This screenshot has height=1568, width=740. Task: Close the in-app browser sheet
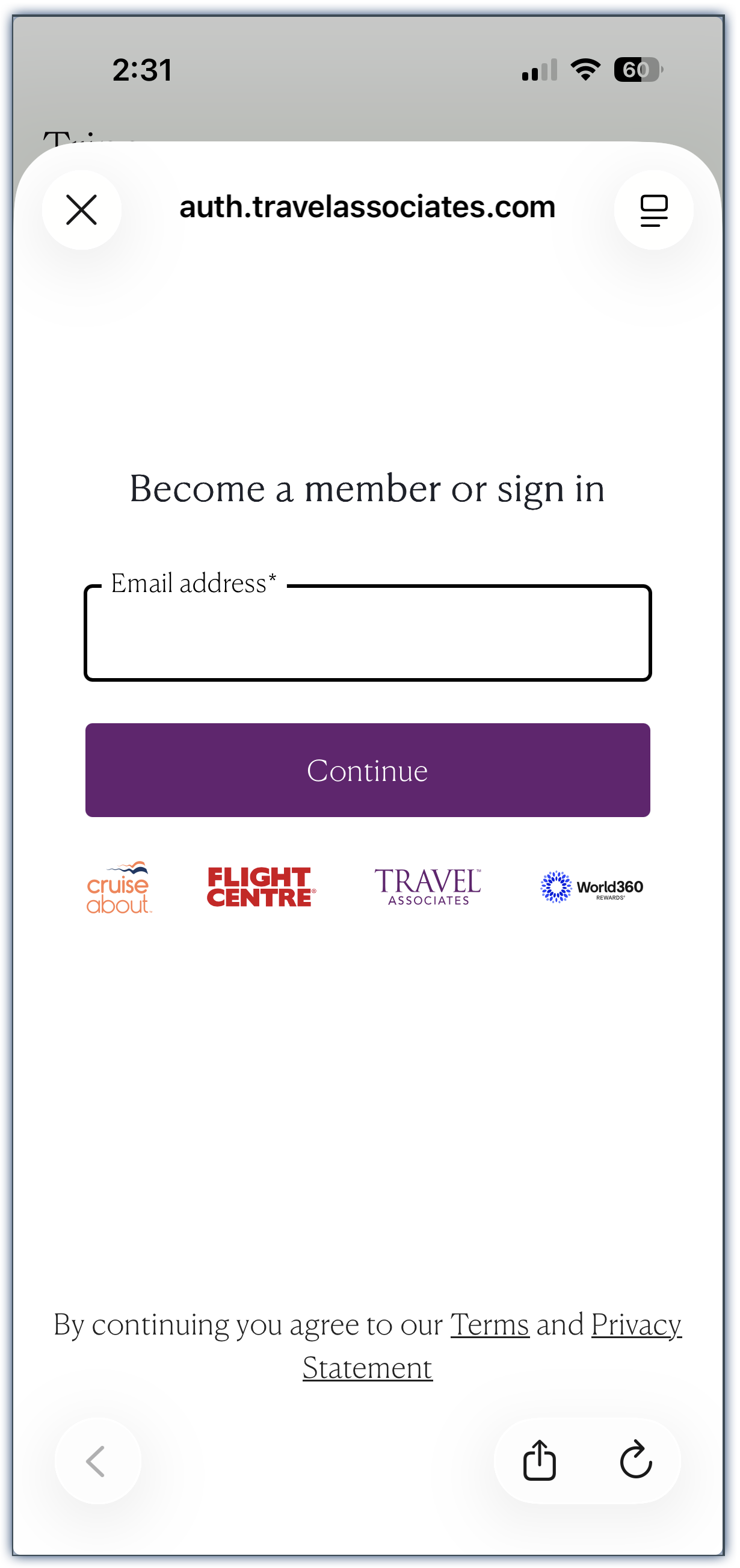point(82,210)
